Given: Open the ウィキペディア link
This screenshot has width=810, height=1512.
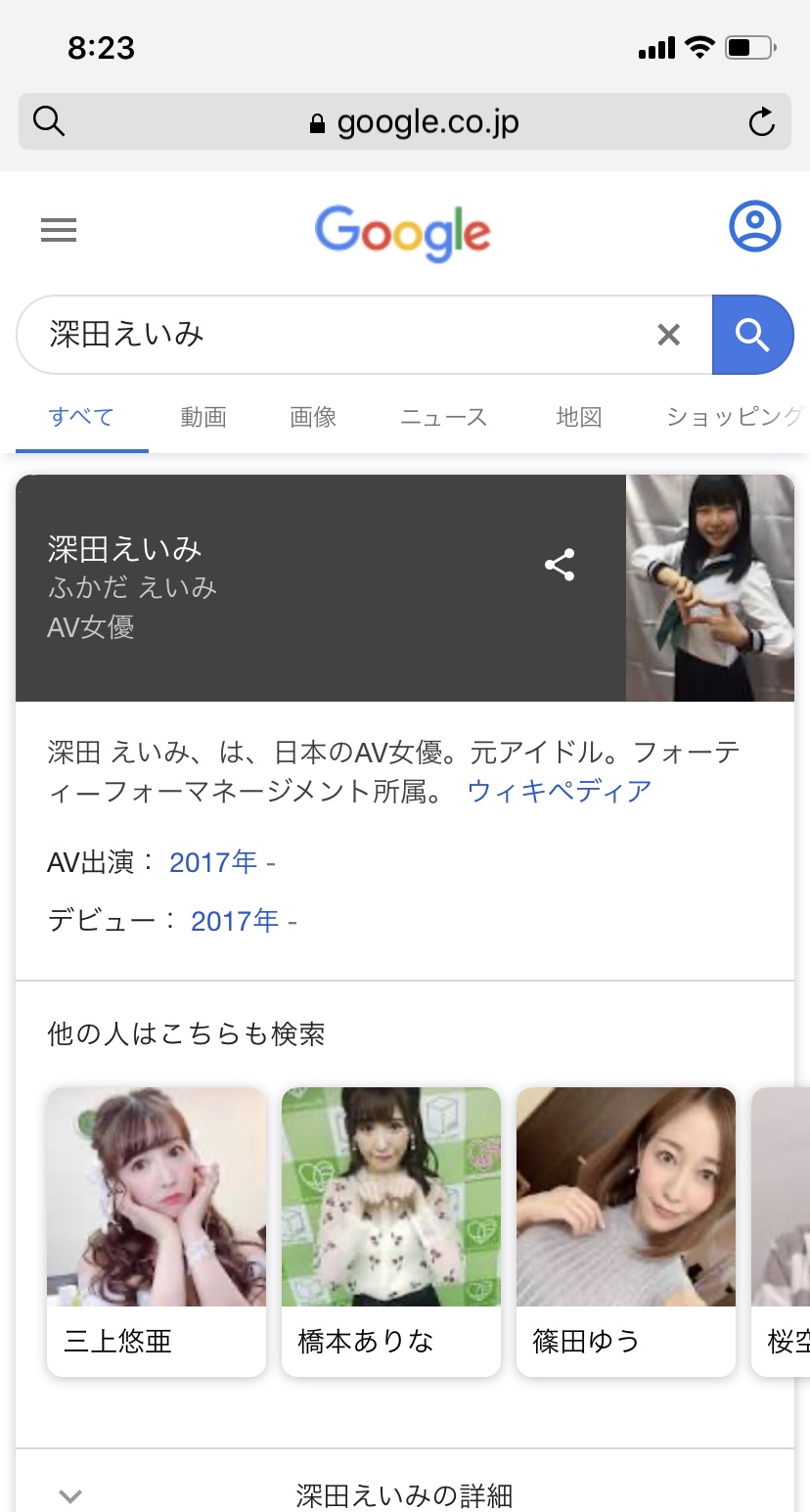Looking at the screenshot, I should coord(560,791).
